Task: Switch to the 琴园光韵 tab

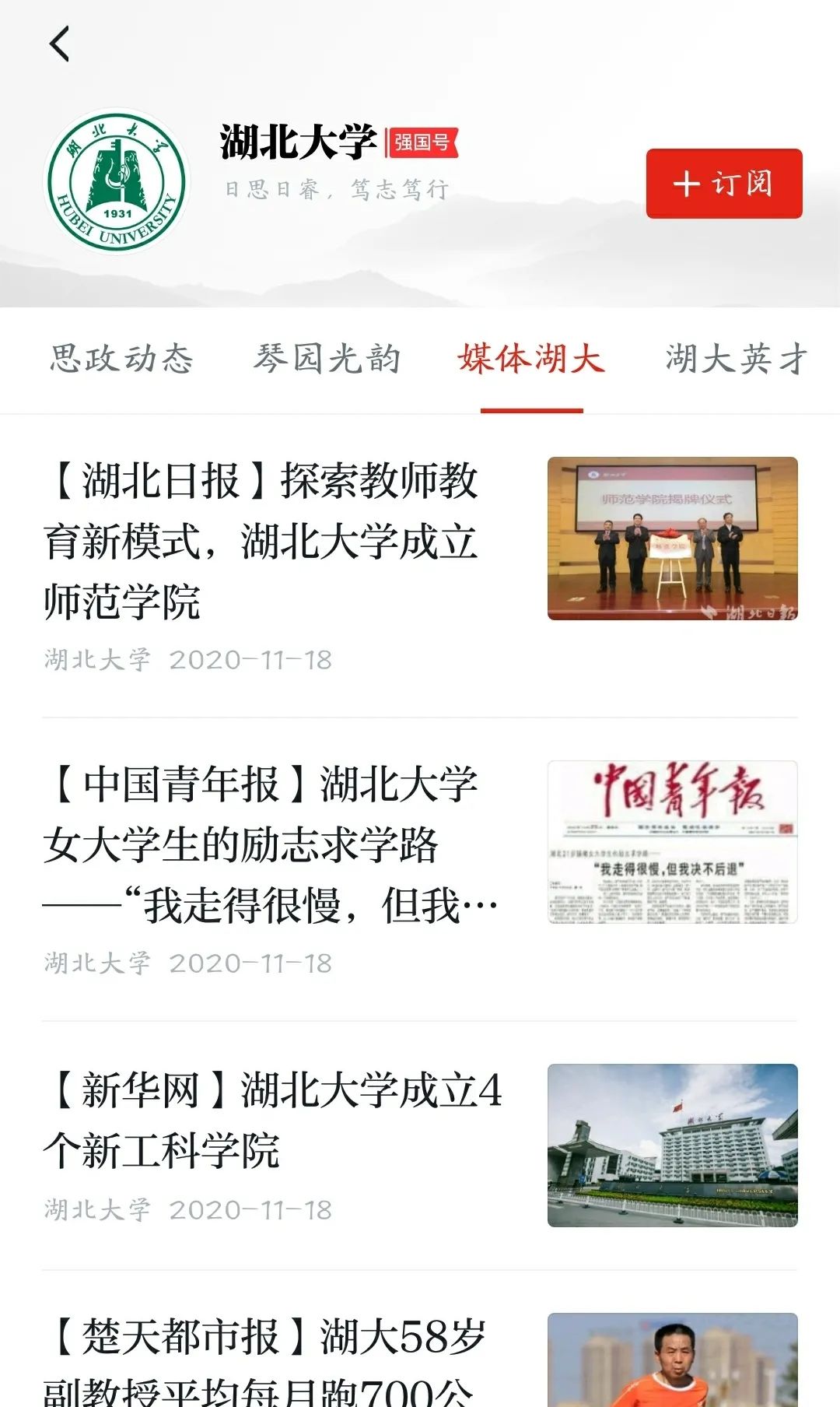Action: [327, 359]
